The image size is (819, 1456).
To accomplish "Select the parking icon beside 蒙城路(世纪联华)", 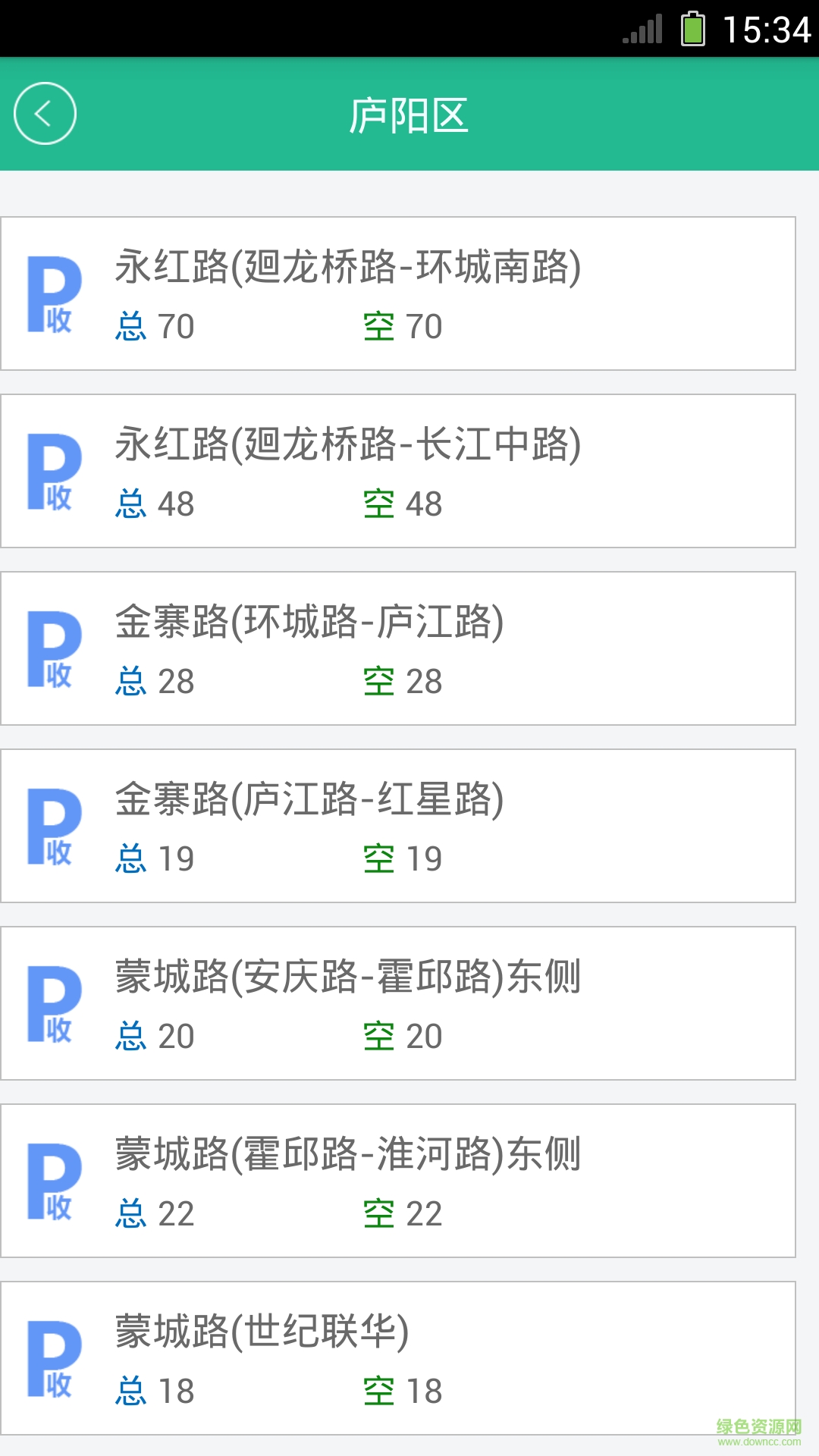I will coord(52,1357).
